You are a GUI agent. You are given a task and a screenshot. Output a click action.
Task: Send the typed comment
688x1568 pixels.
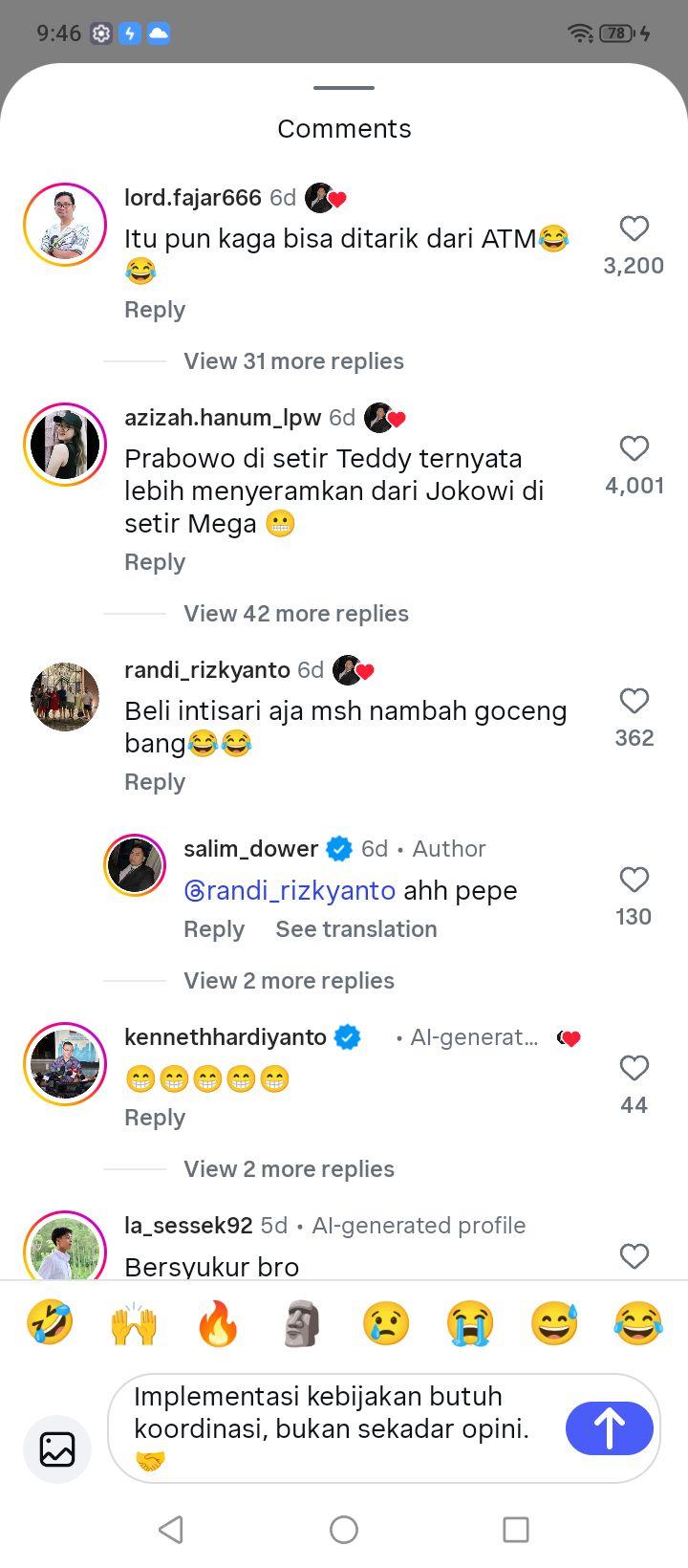(x=610, y=1428)
